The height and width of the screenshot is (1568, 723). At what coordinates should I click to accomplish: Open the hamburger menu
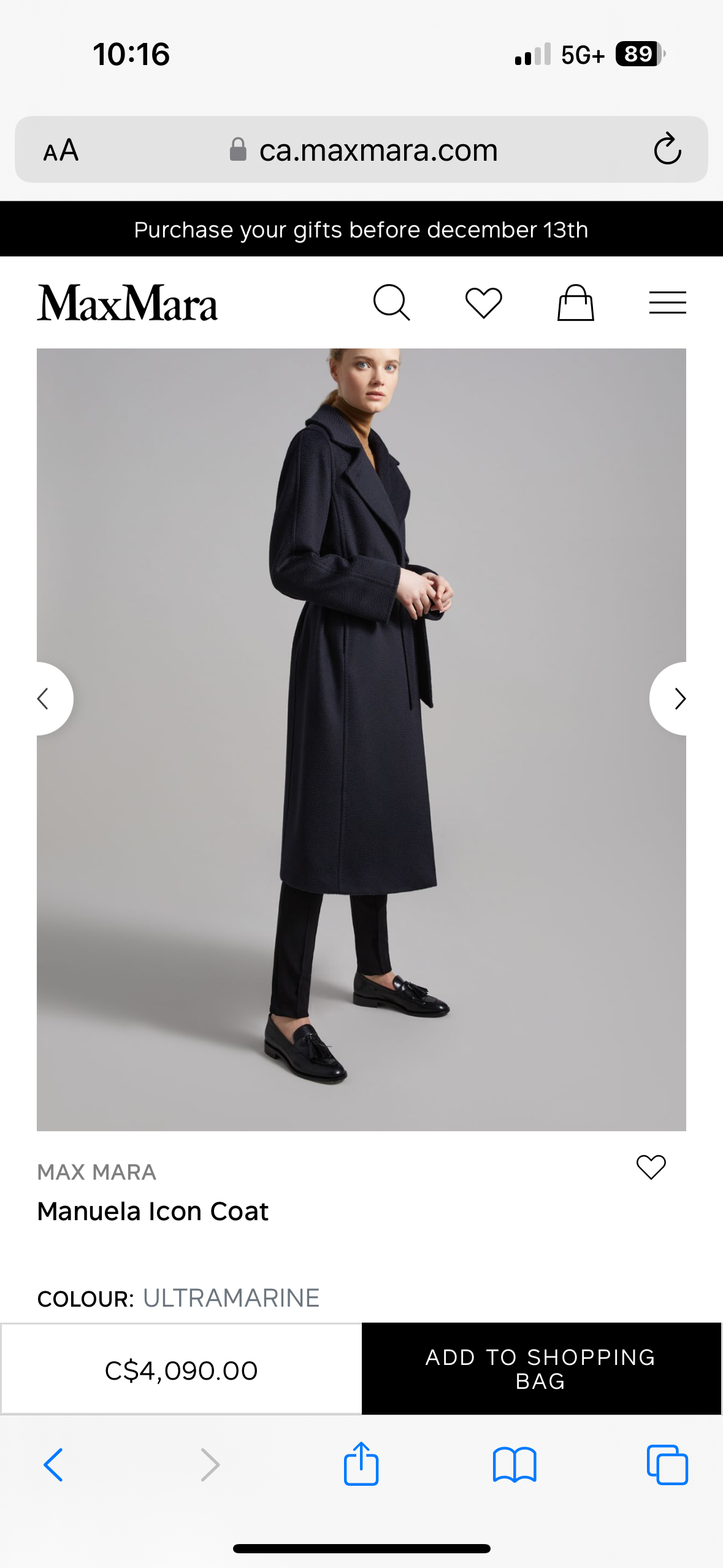667,302
